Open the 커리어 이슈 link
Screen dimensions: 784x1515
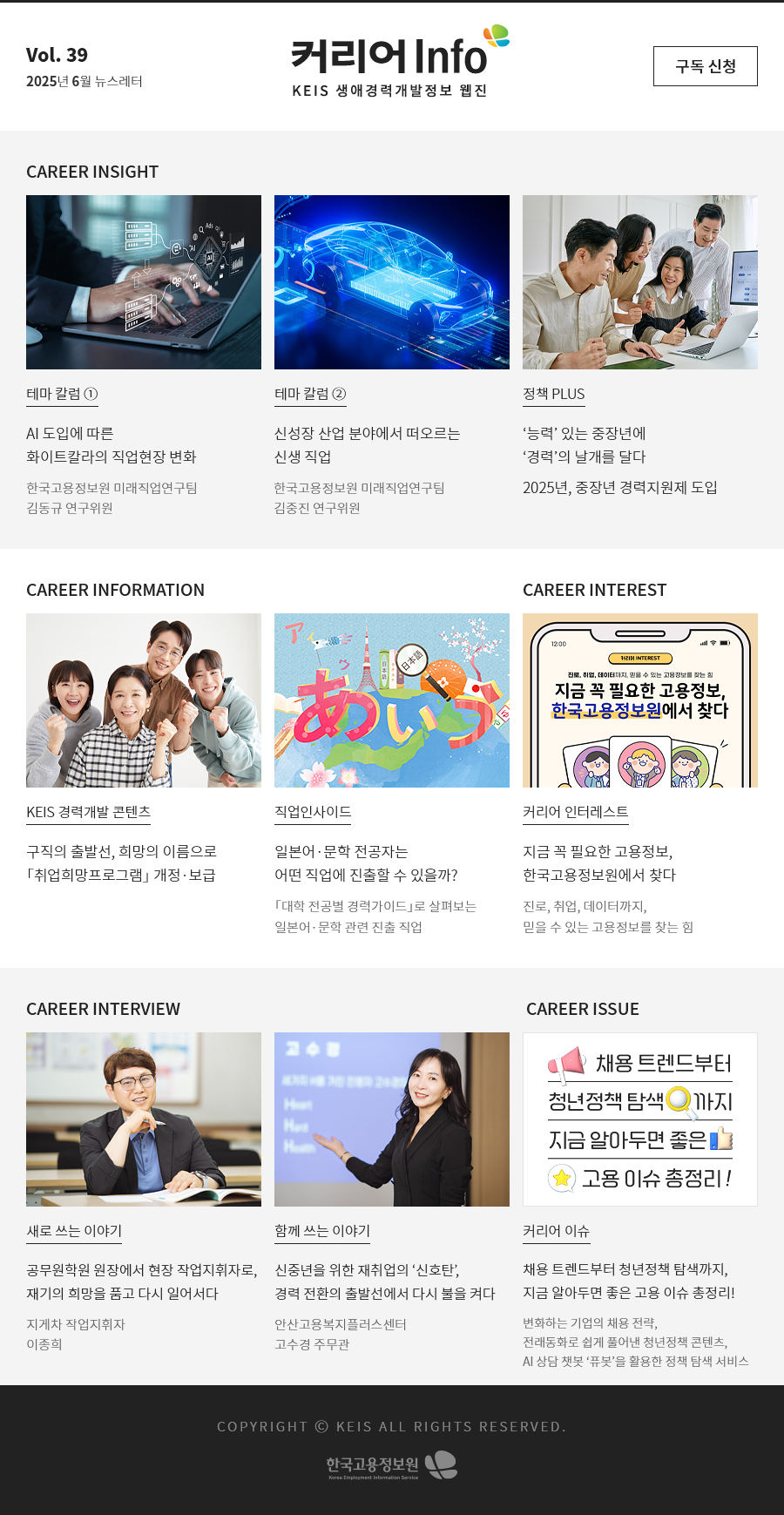tap(556, 1231)
